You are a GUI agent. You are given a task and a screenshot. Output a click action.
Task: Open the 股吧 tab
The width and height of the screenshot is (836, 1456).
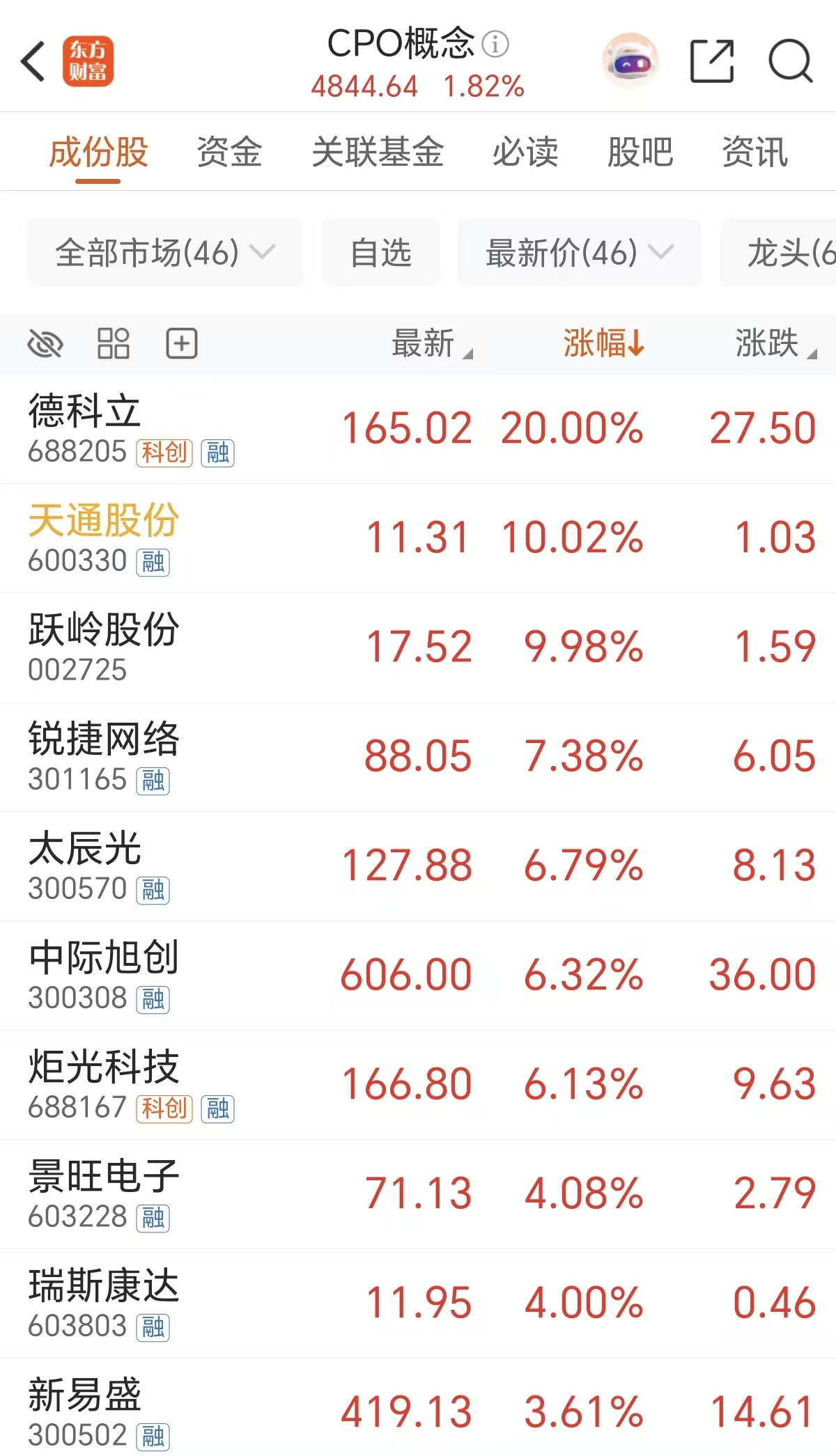(640, 152)
